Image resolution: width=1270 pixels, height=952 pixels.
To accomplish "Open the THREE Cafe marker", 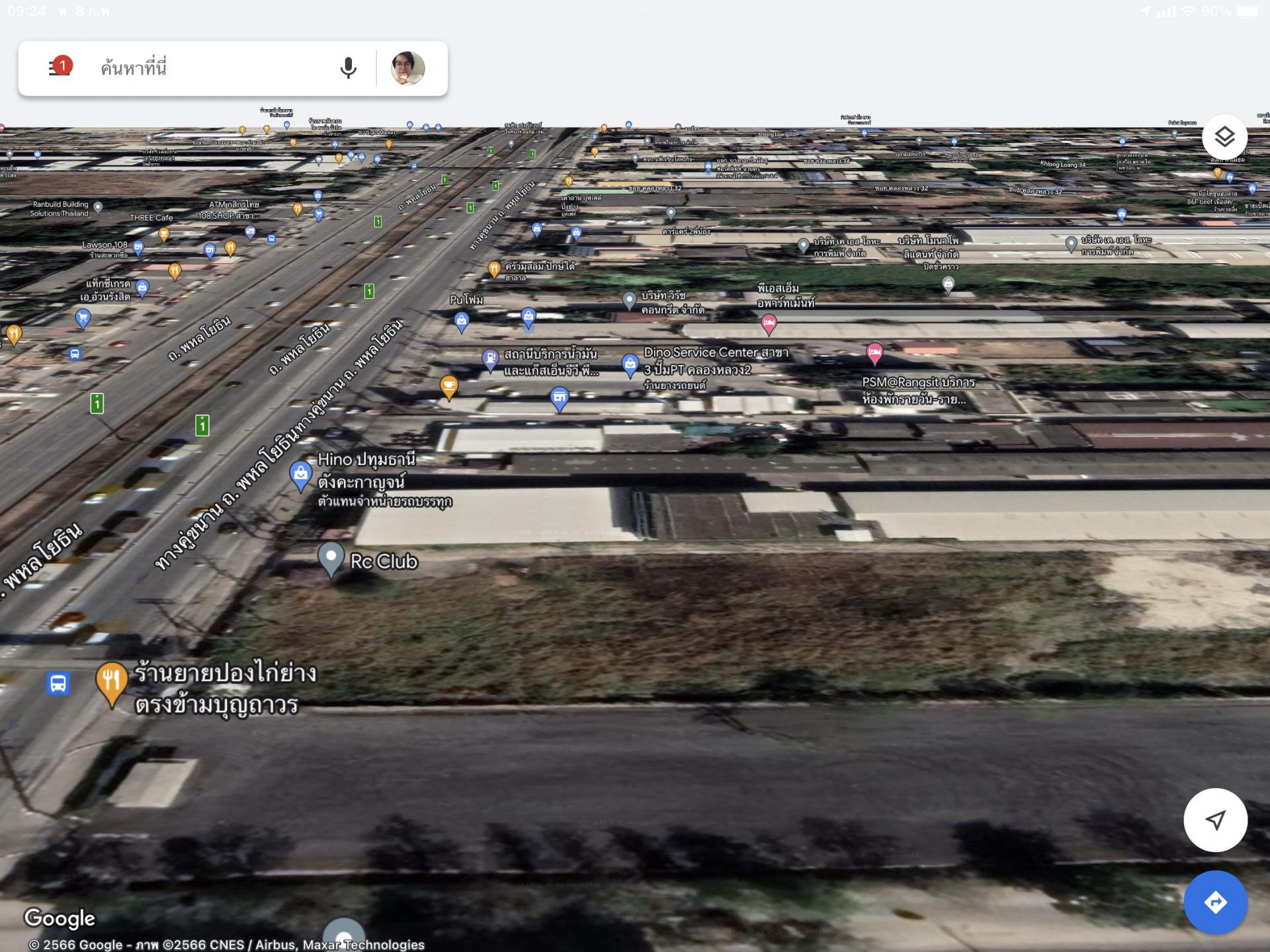I will point(164,233).
